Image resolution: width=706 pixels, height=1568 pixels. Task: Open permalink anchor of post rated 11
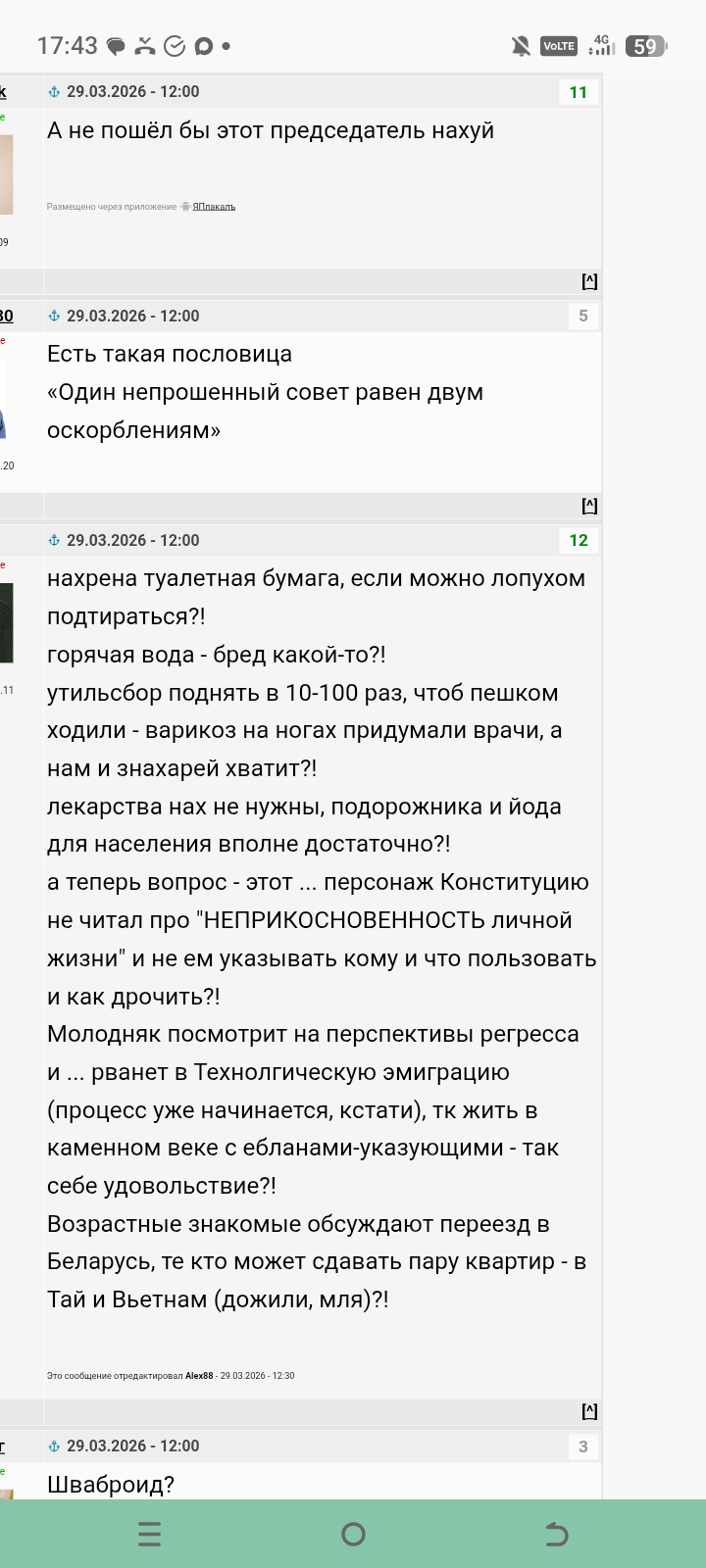coord(55,92)
